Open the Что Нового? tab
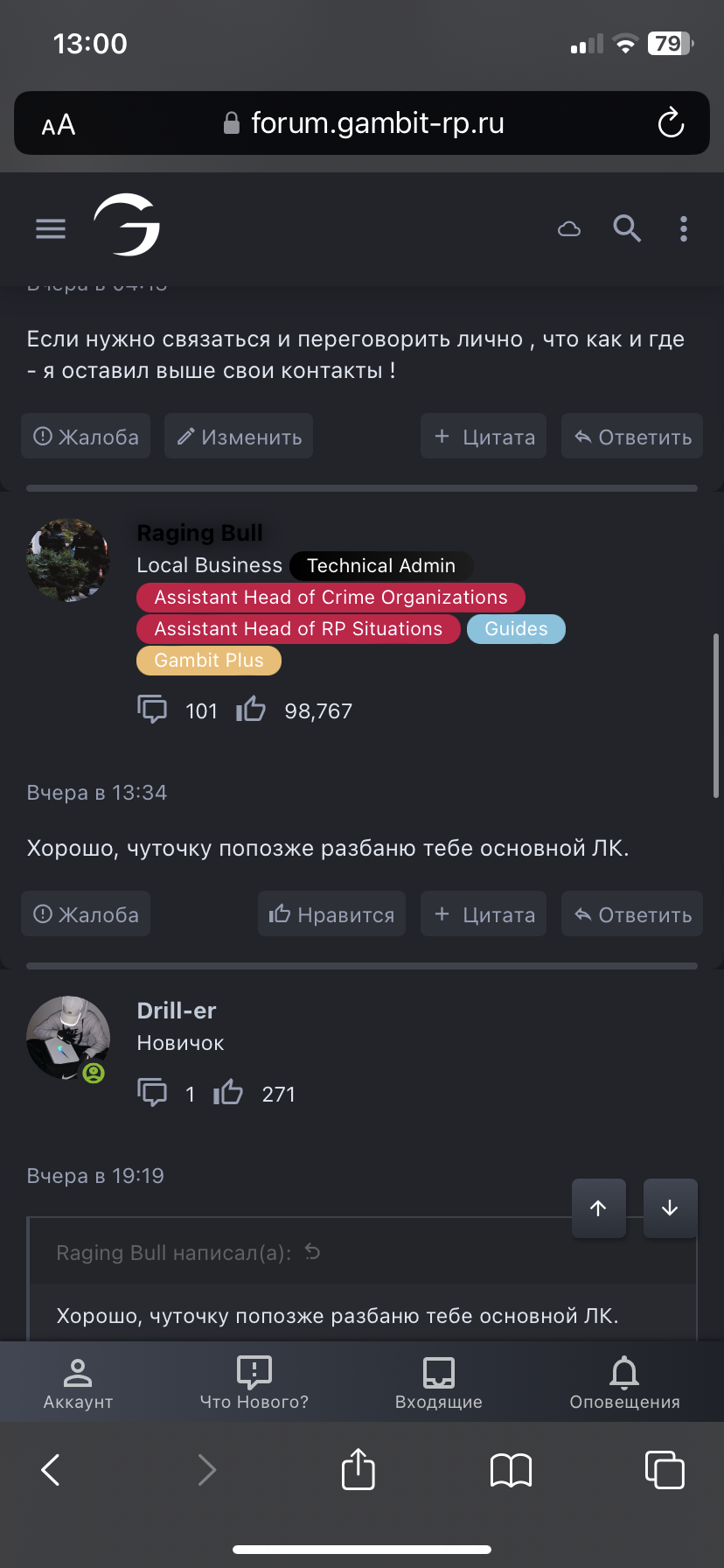Viewport: 724px width, 1568px height. click(x=254, y=1382)
